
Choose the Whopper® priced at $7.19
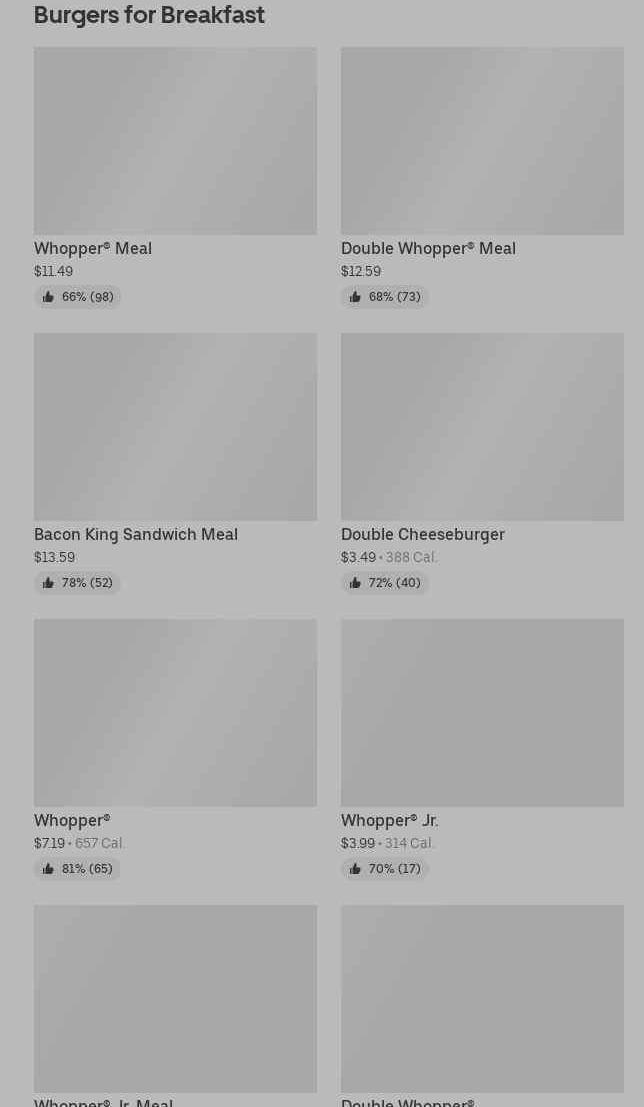(x=175, y=750)
